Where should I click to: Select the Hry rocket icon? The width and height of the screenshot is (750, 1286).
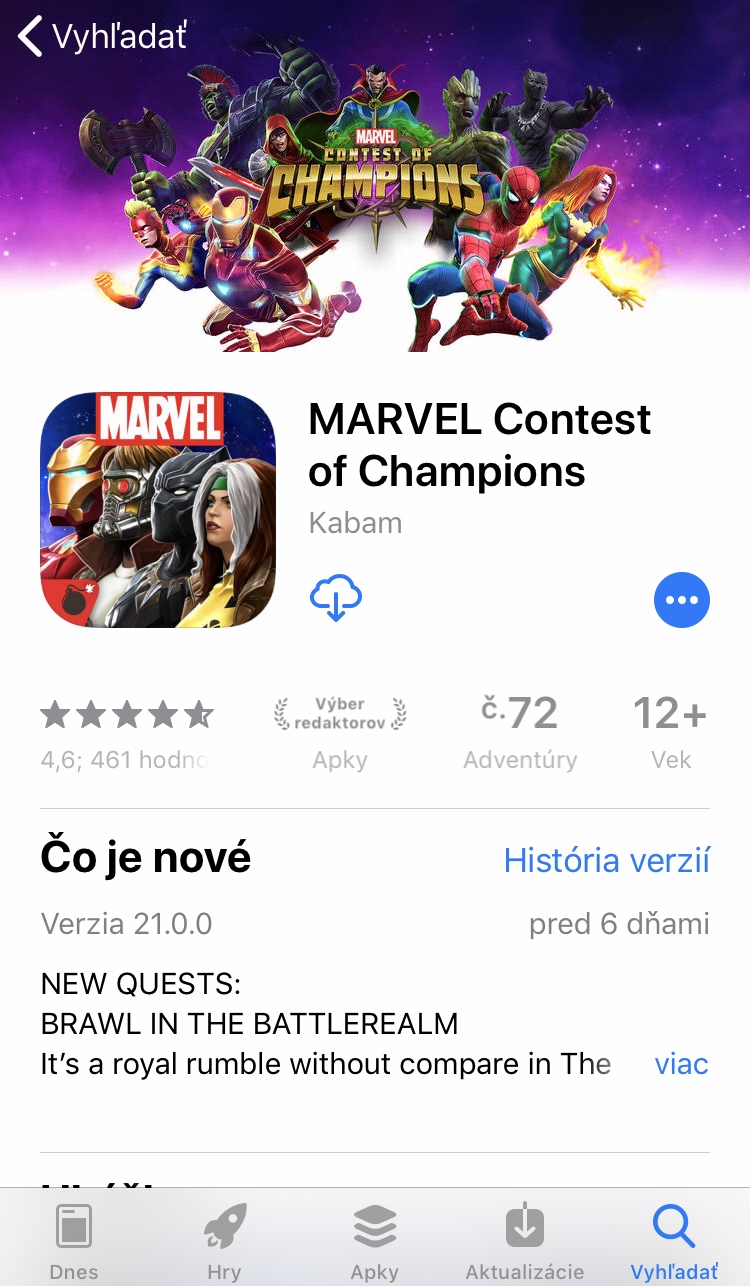[223, 1225]
